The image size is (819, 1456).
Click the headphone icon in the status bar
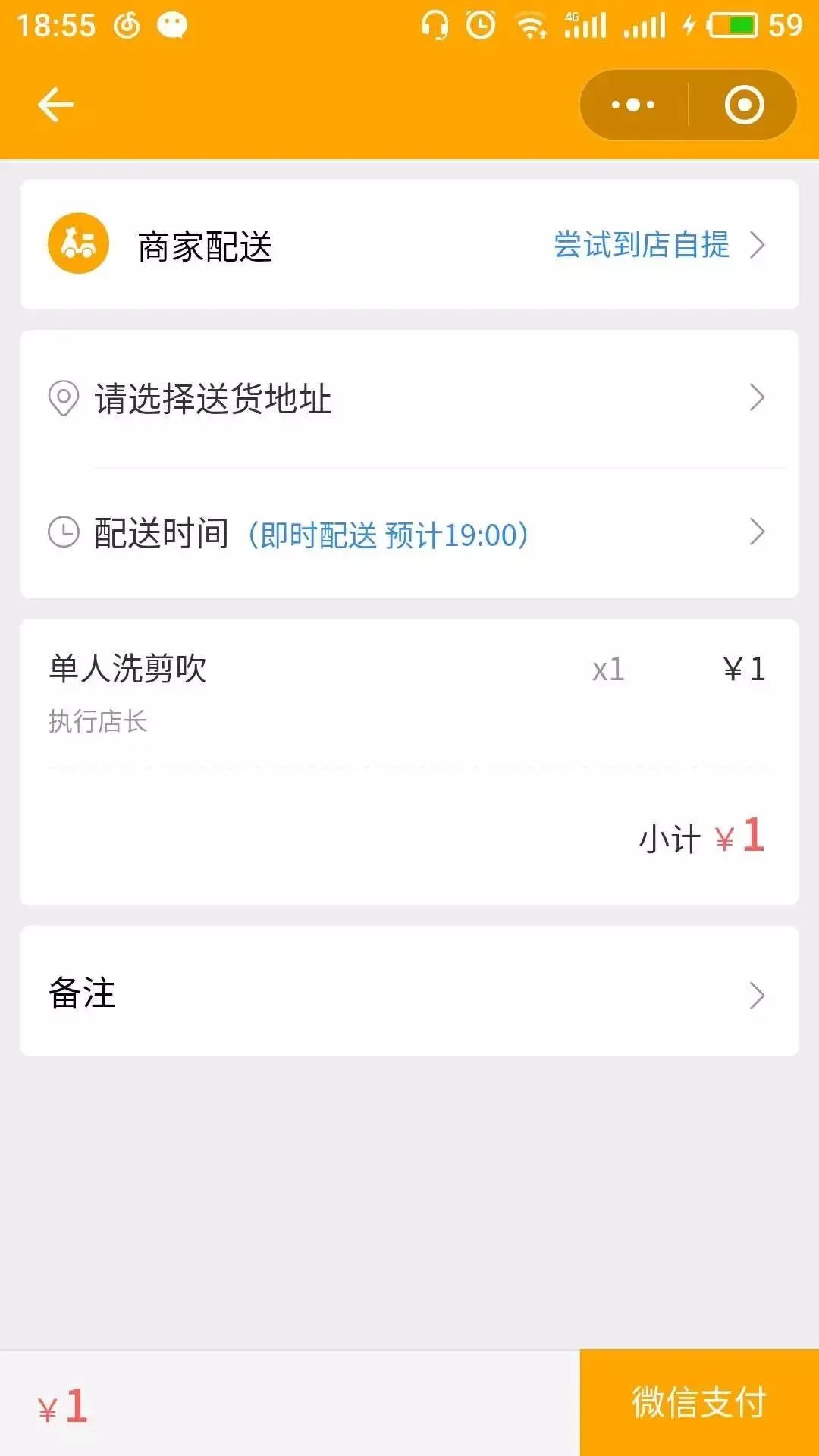[434, 25]
